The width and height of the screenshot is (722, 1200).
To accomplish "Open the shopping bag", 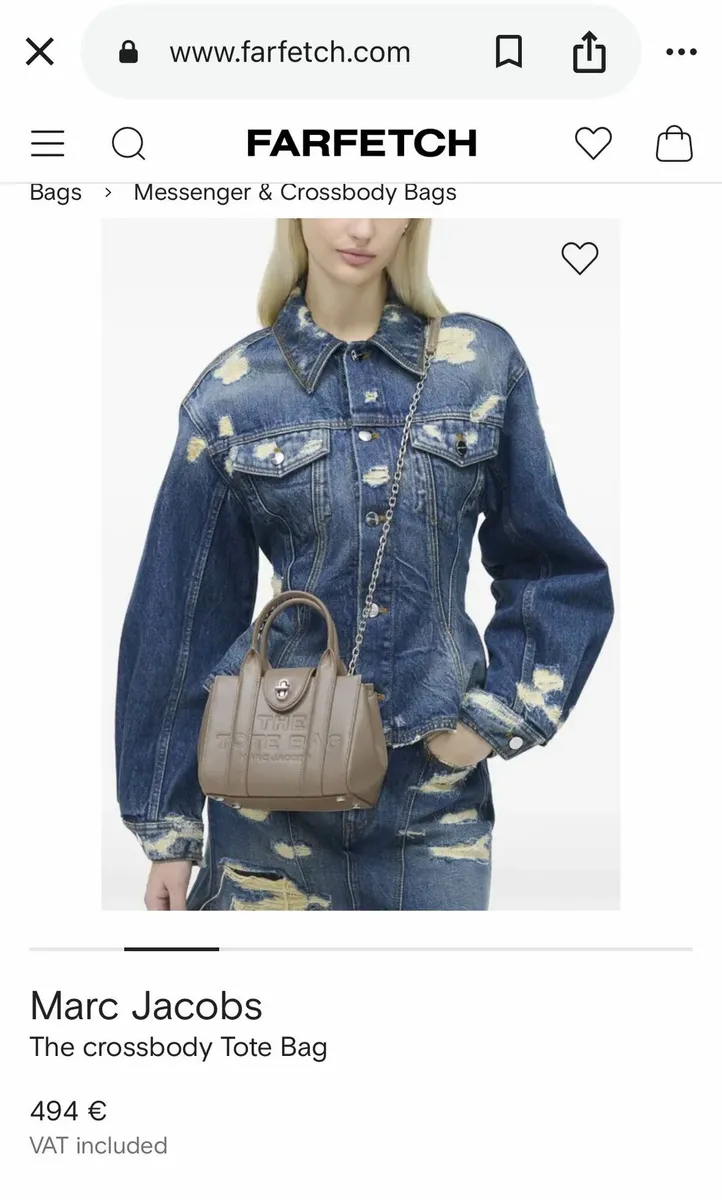I will (x=674, y=144).
